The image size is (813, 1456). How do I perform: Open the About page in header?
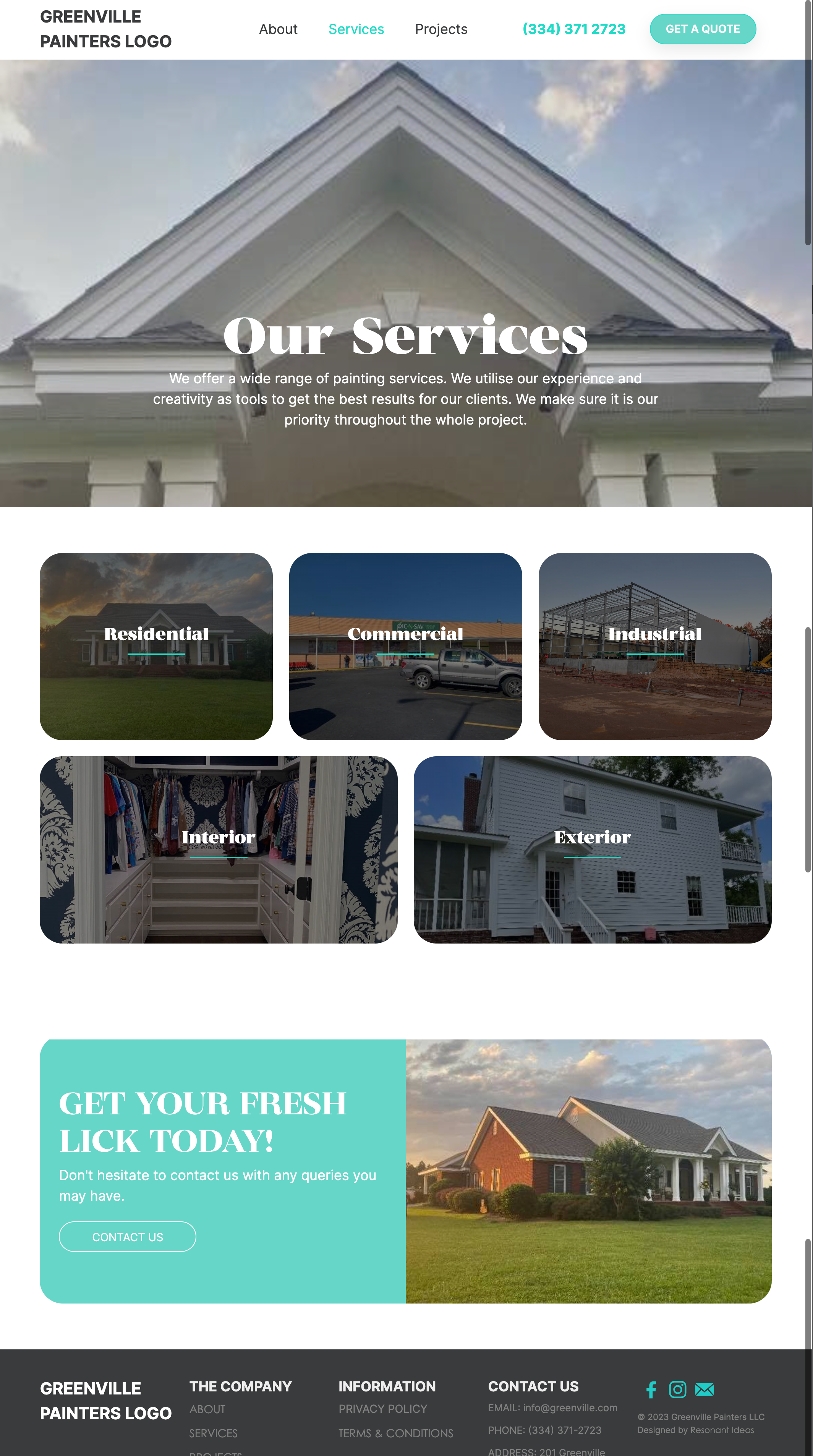click(278, 29)
